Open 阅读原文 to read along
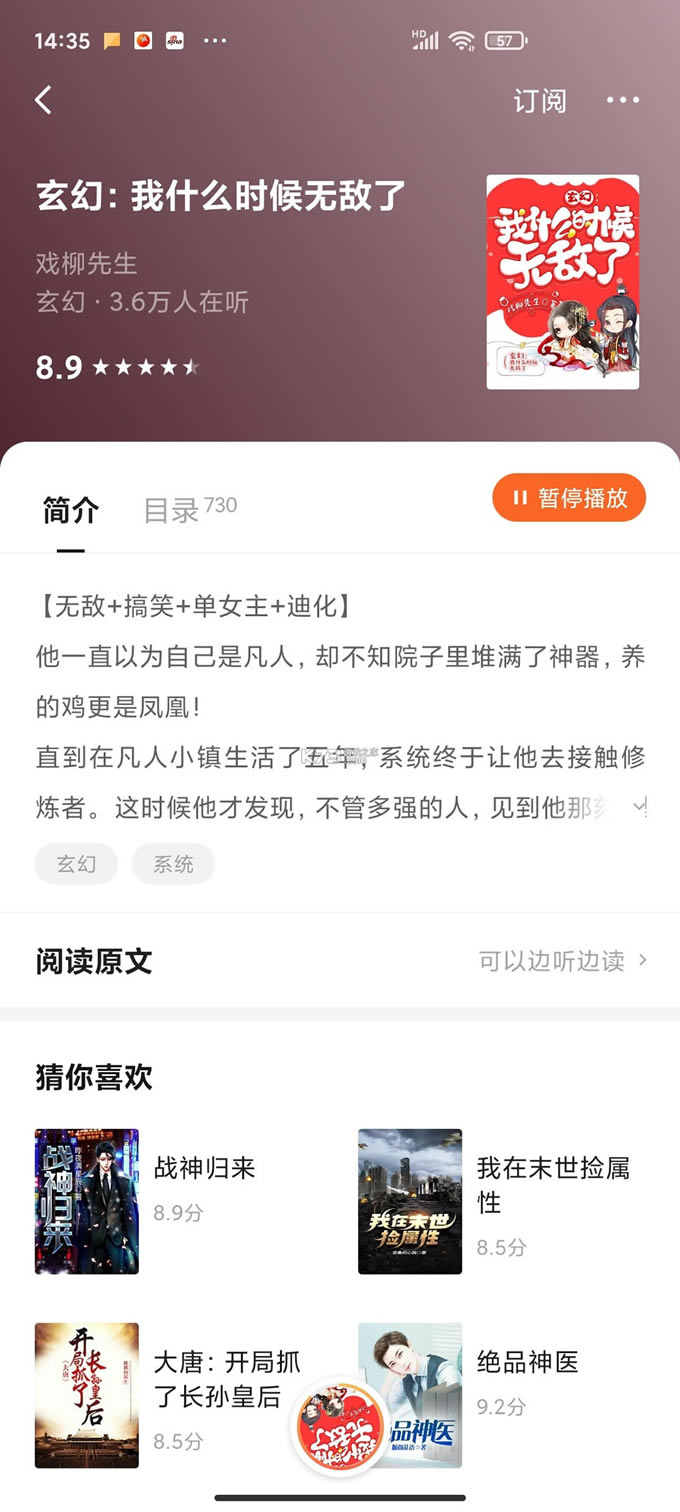 [x=340, y=961]
